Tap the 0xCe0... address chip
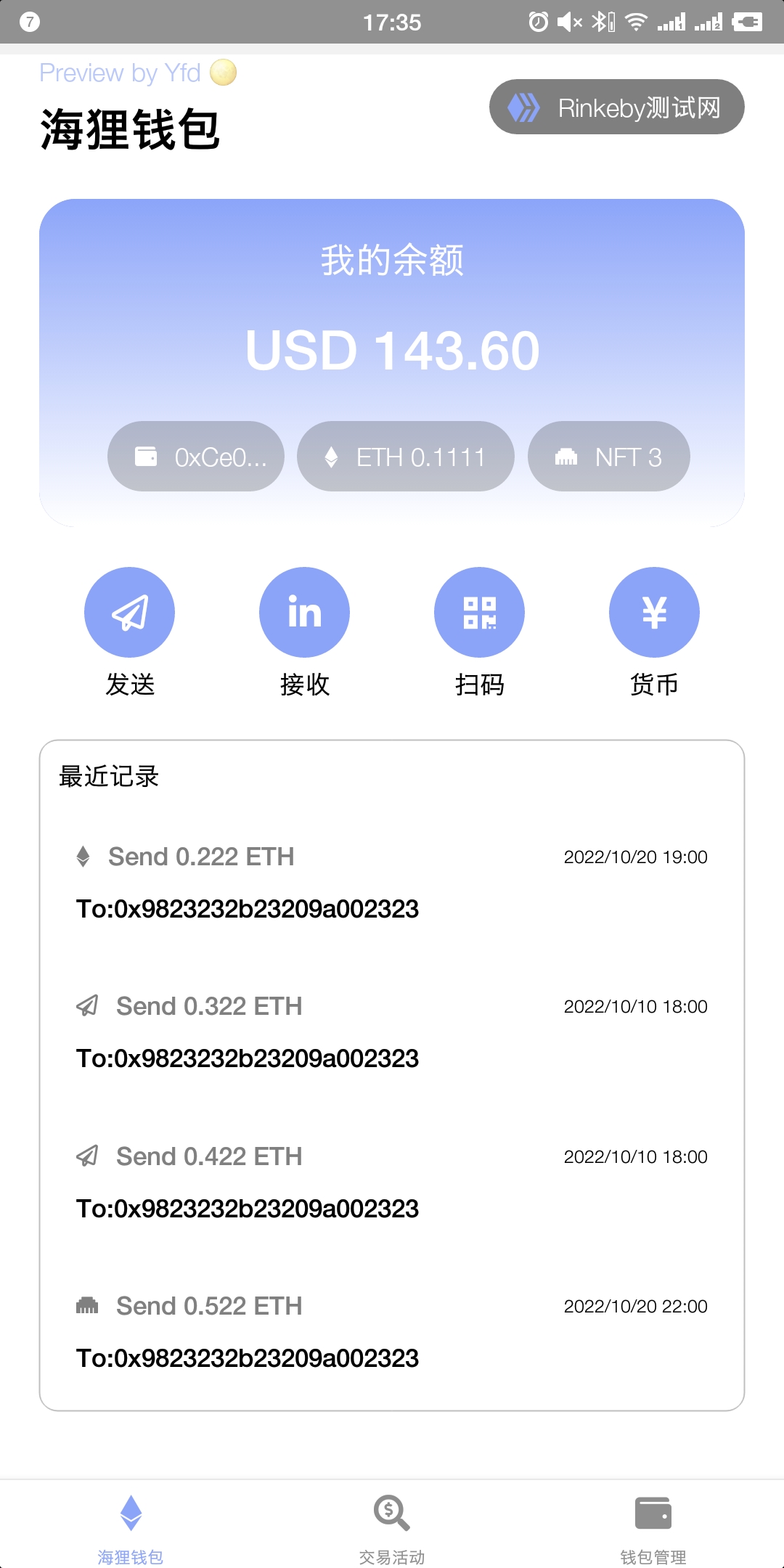This screenshot has height=1568, width=784. (195, 456)
